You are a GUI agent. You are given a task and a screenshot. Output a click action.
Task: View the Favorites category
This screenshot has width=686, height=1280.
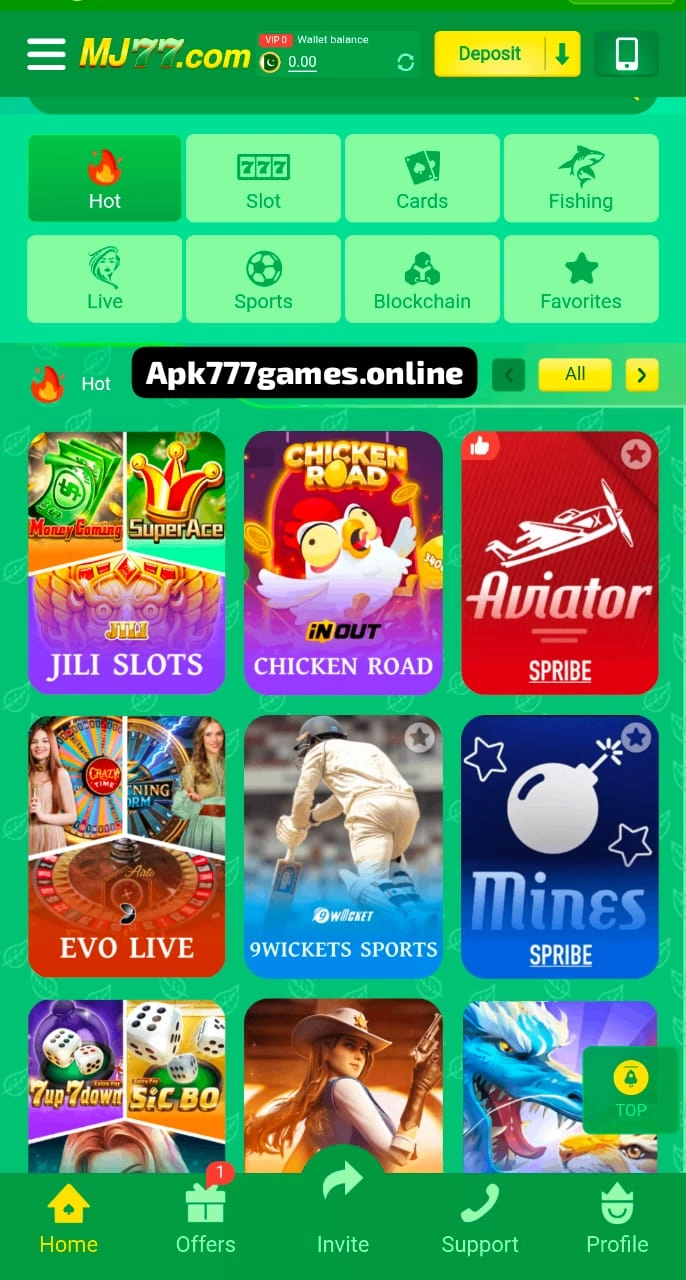580,280
